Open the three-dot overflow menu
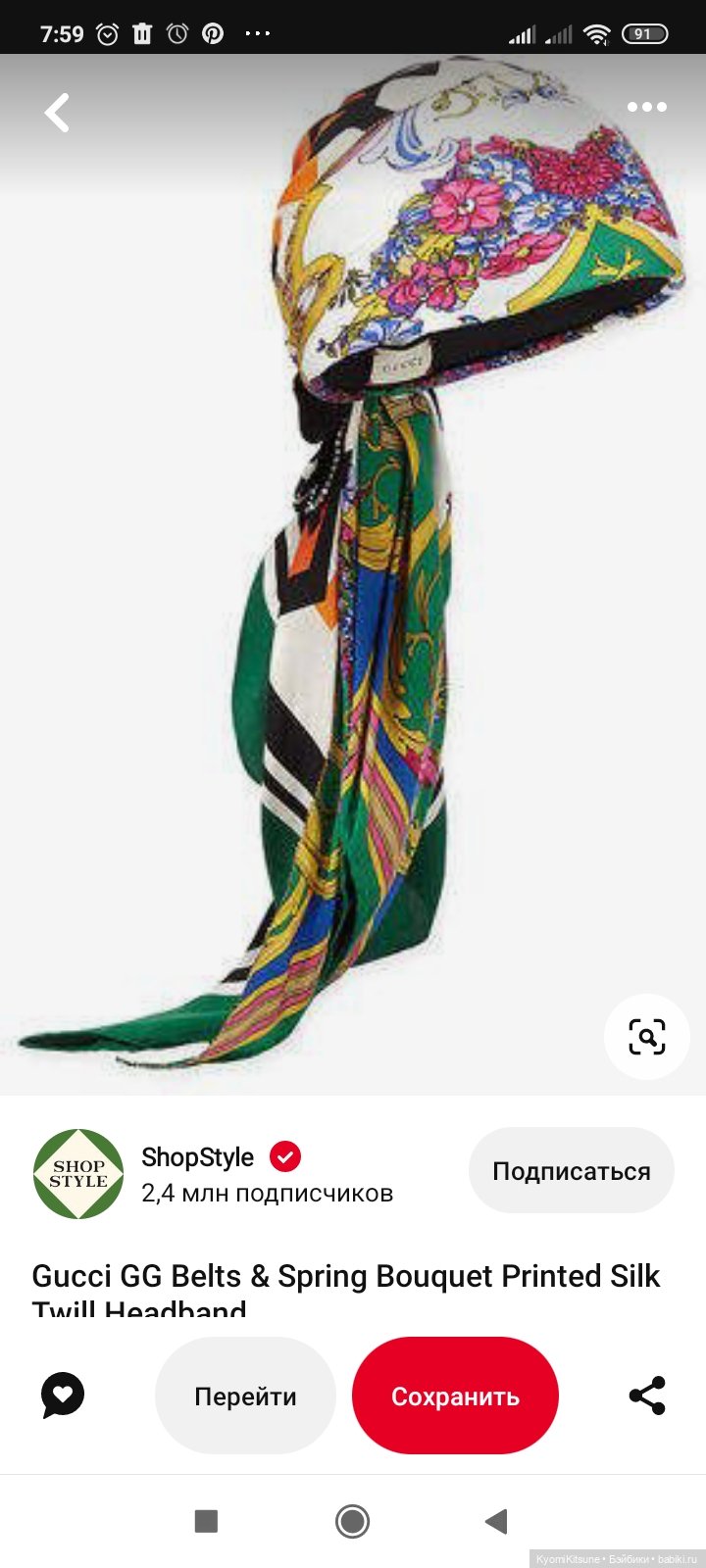Screen dimensions: 706x1568 646,107
